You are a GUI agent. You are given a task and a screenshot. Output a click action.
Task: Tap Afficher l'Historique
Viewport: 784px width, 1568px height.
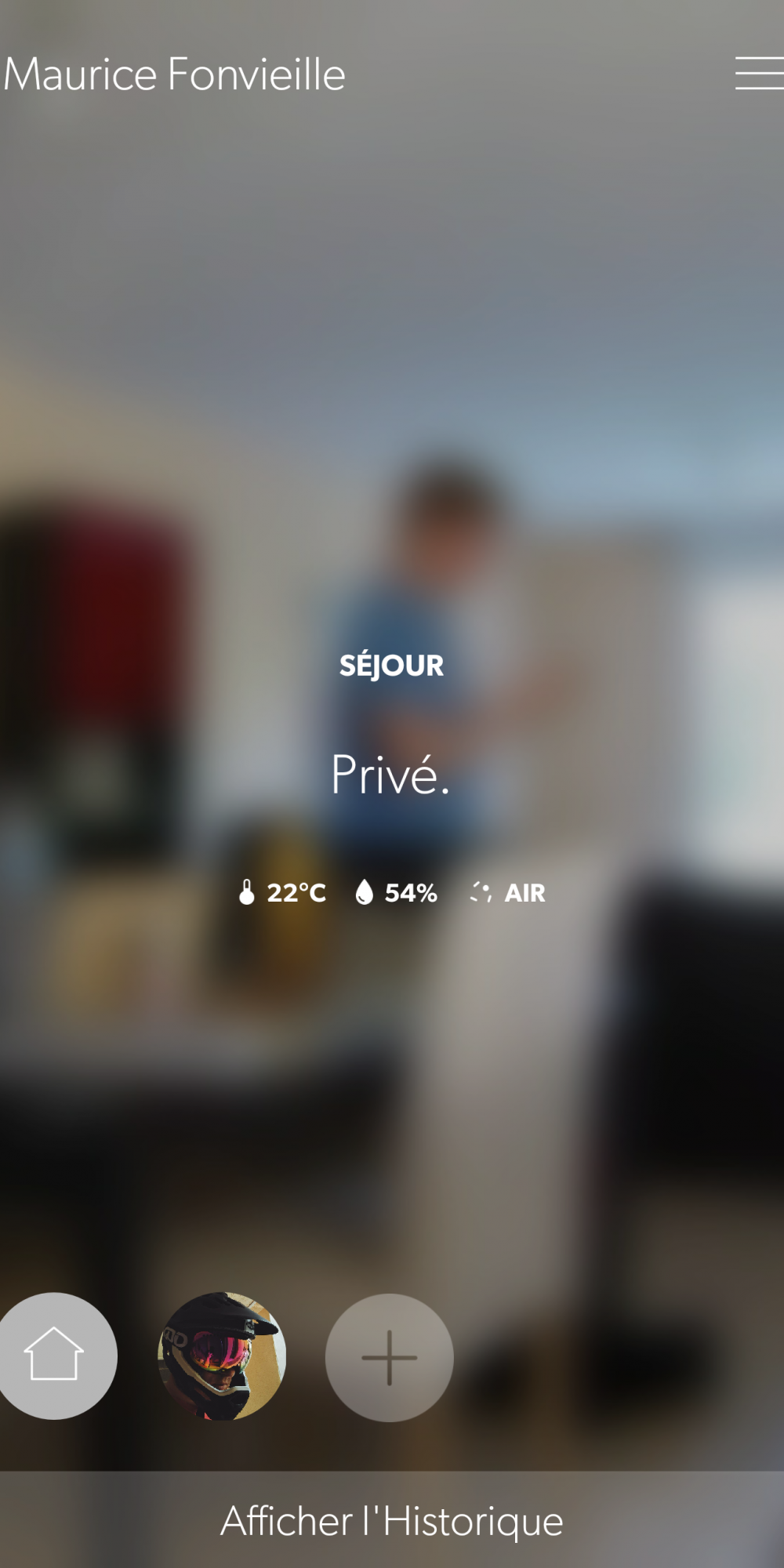click(392, 1521)
